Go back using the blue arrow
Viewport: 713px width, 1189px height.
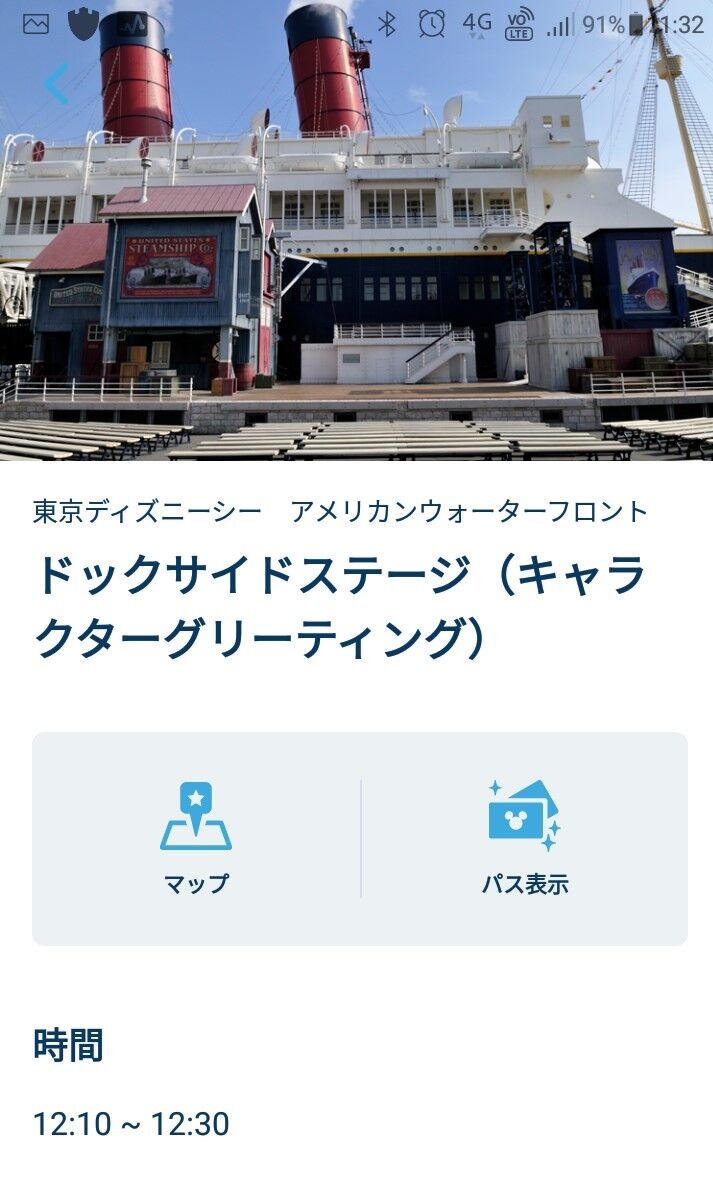click(56, 84)
